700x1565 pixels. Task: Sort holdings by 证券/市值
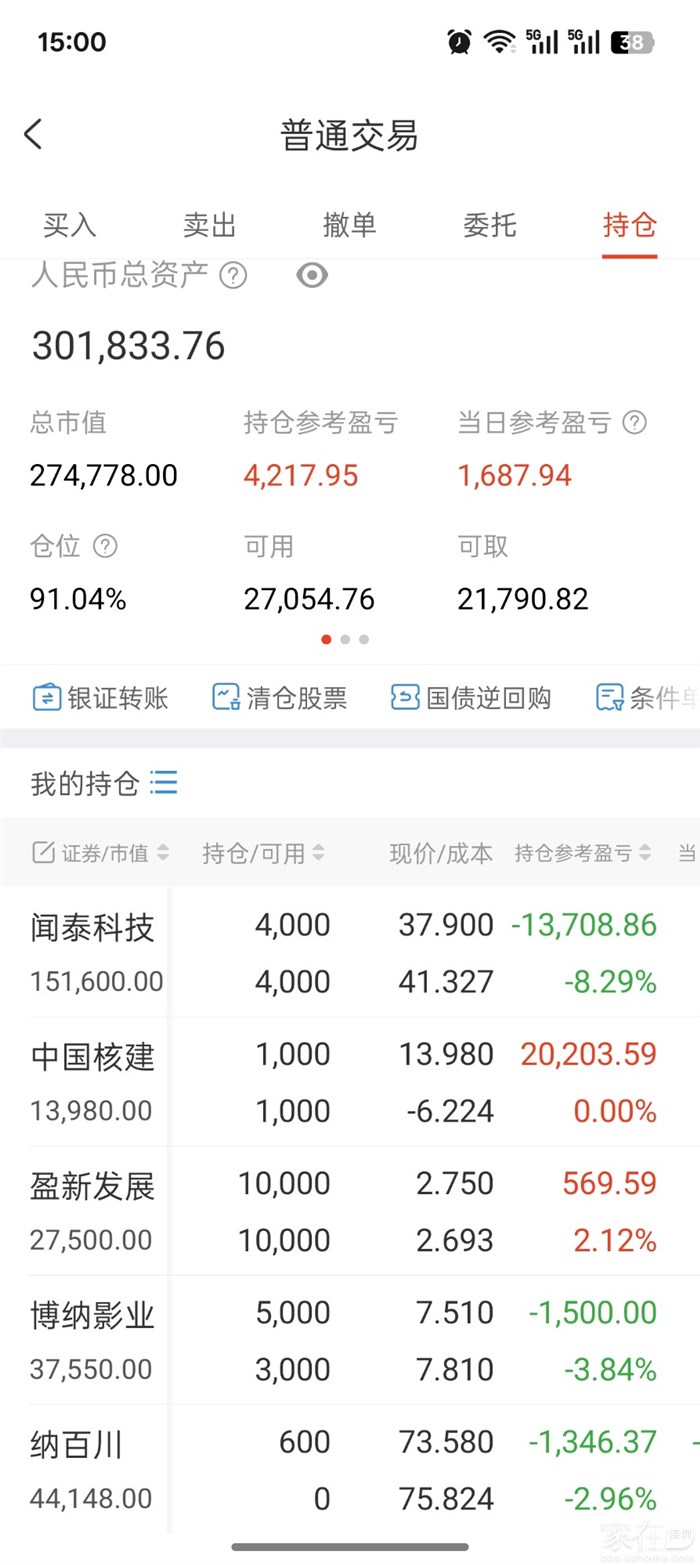(101, 853)
